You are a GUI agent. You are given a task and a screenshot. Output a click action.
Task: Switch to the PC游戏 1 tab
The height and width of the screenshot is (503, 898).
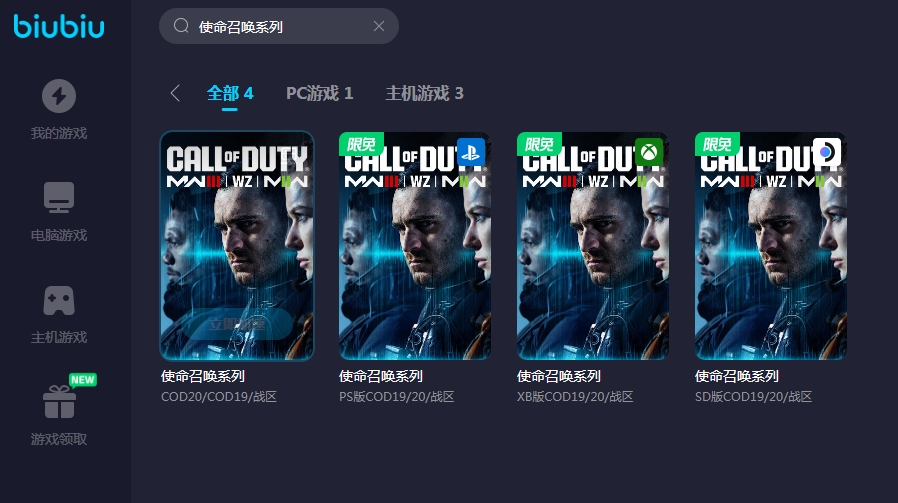tap(319, 93)
